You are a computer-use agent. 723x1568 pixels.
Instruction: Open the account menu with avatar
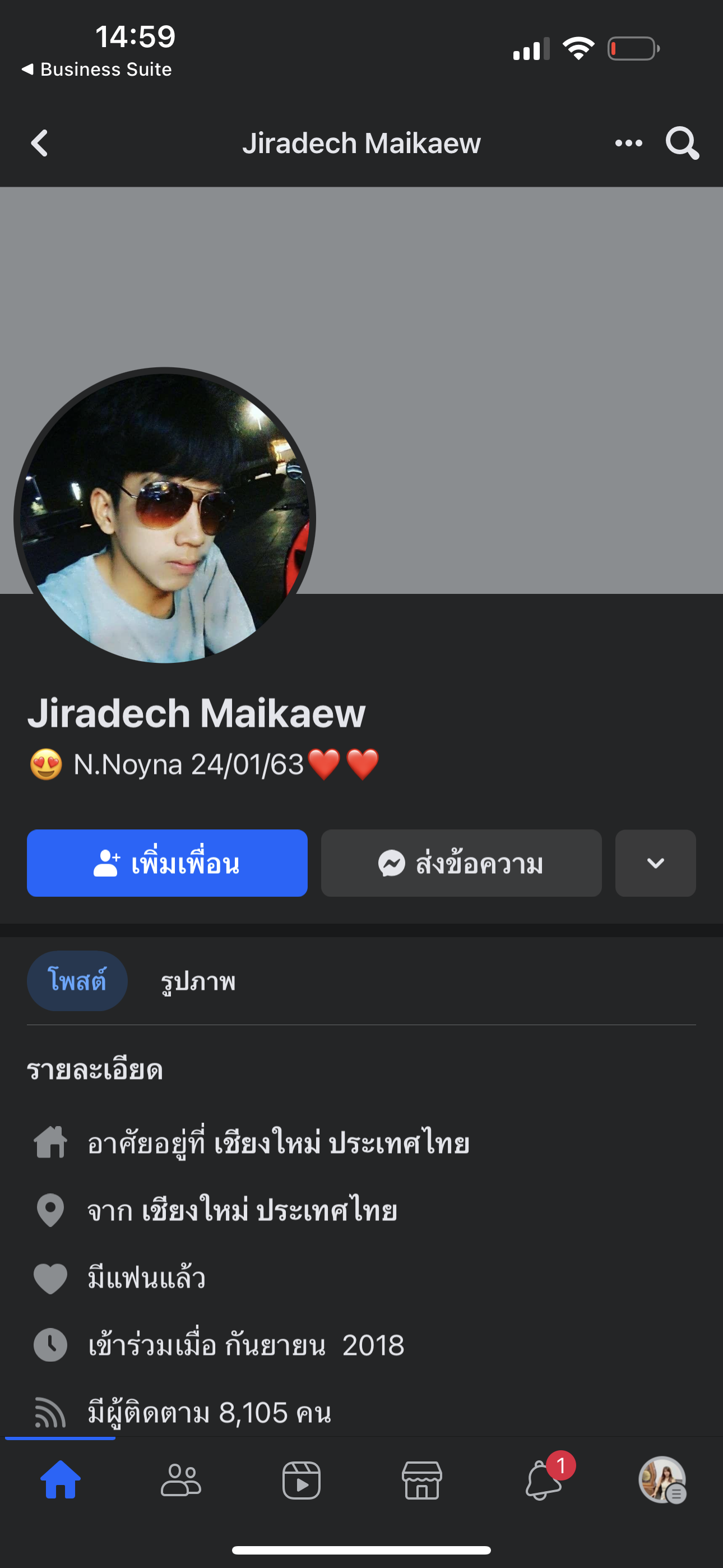(x=662, y=1481)
